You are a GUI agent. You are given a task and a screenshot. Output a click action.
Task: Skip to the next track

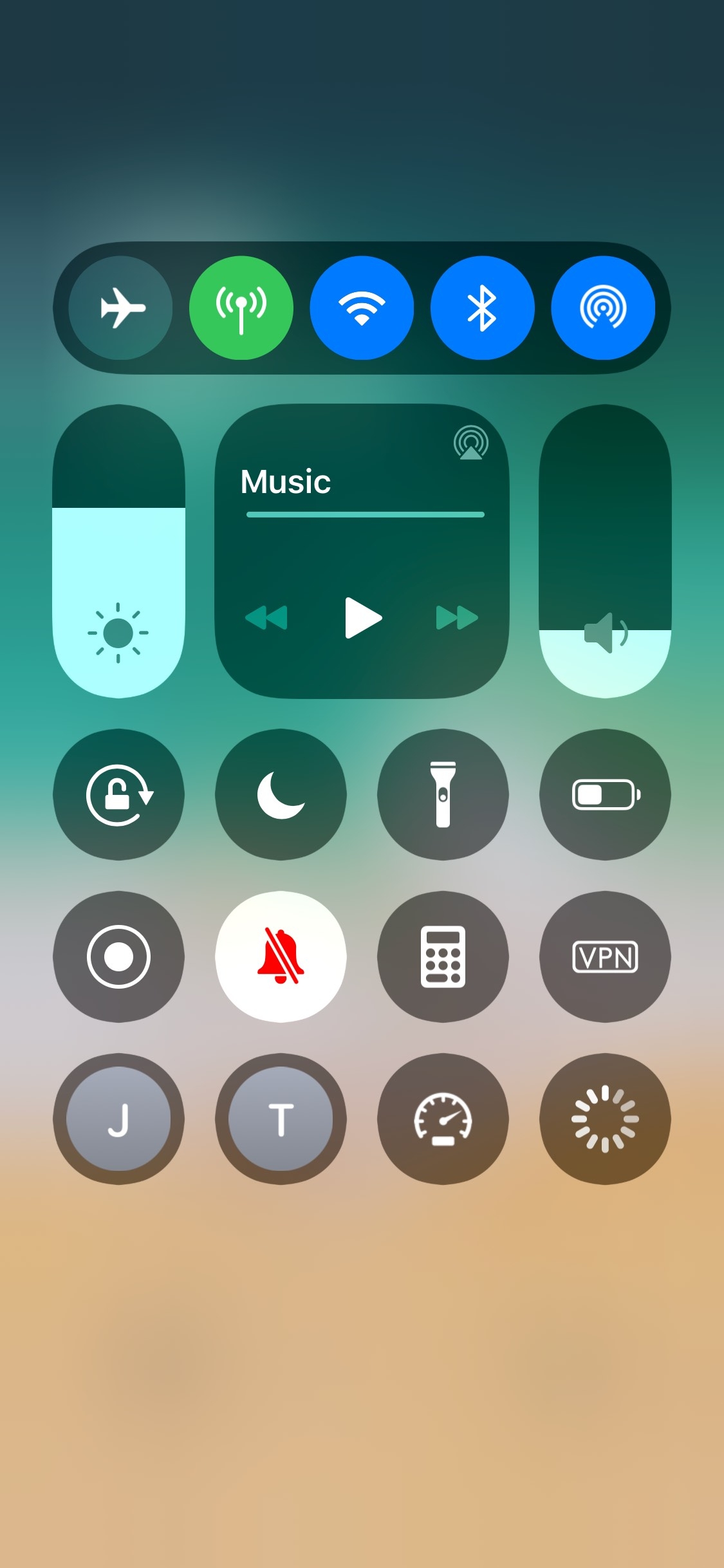[457, 618]
